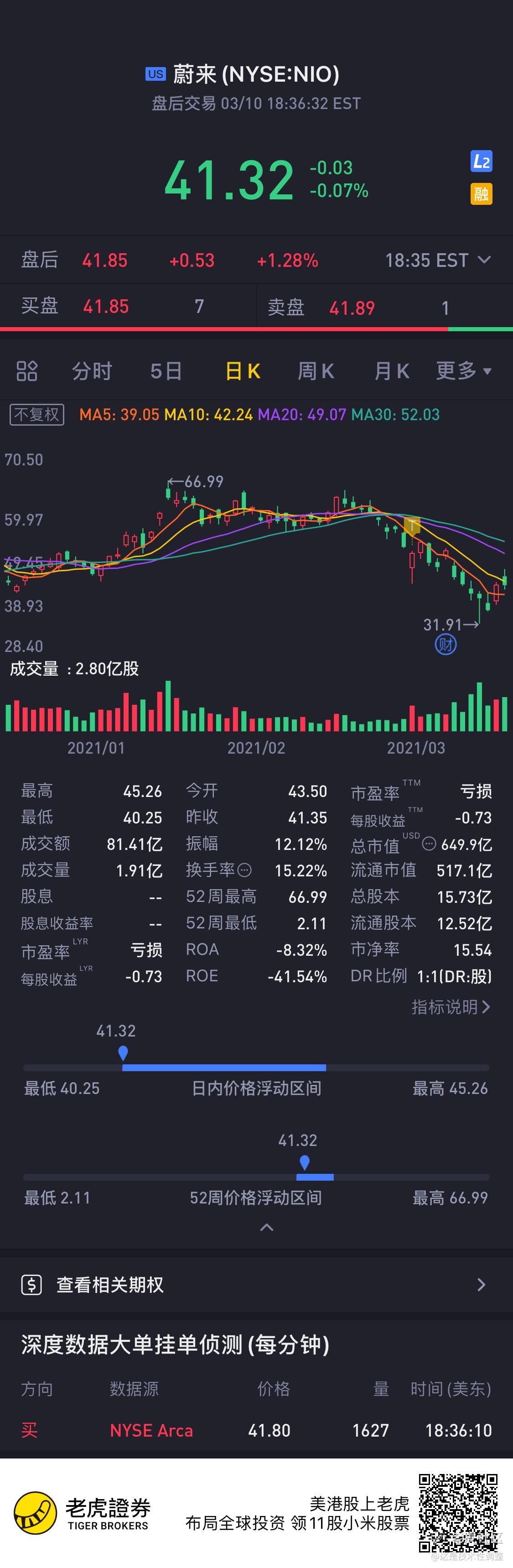Tap the 融 margin badge
The image size is (513, 1568).
point(482,194)
